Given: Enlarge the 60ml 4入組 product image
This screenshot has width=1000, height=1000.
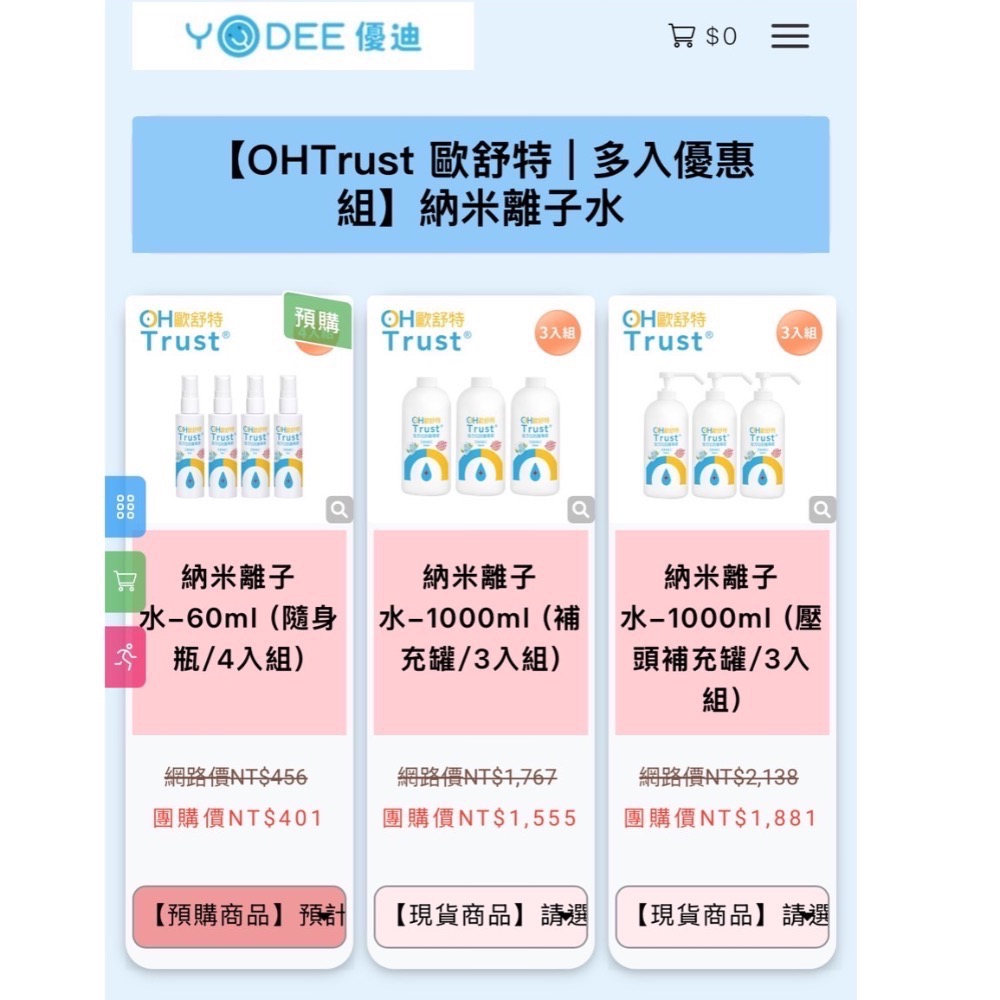Looking at the screenshot, I should click(339, 510).
